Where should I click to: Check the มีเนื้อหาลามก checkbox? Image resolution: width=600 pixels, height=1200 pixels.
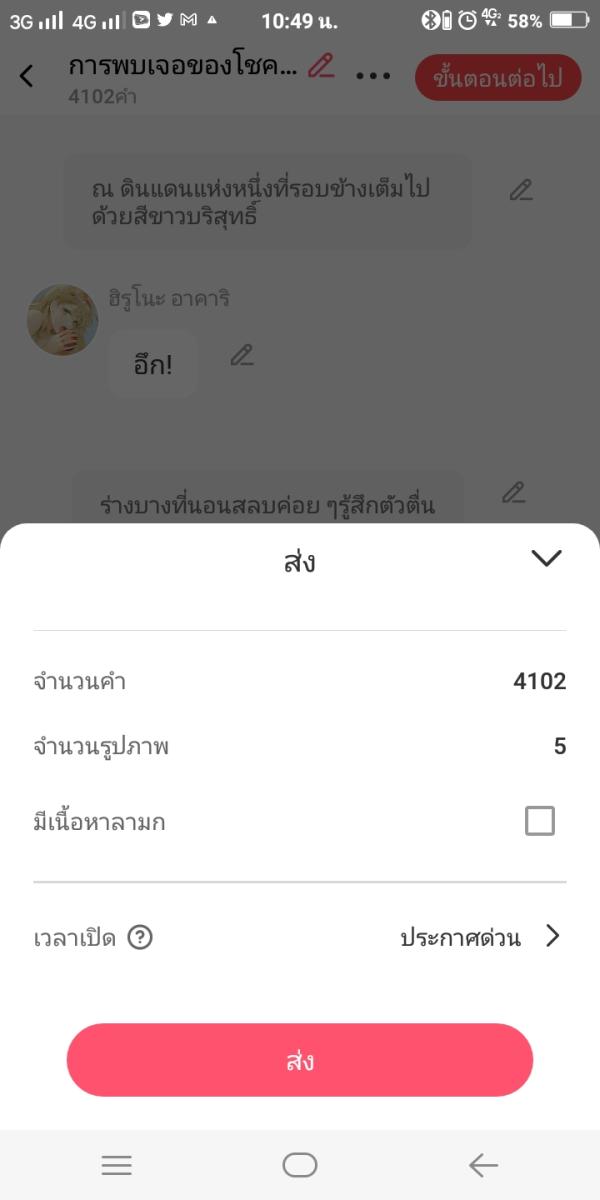coord(540,821)
